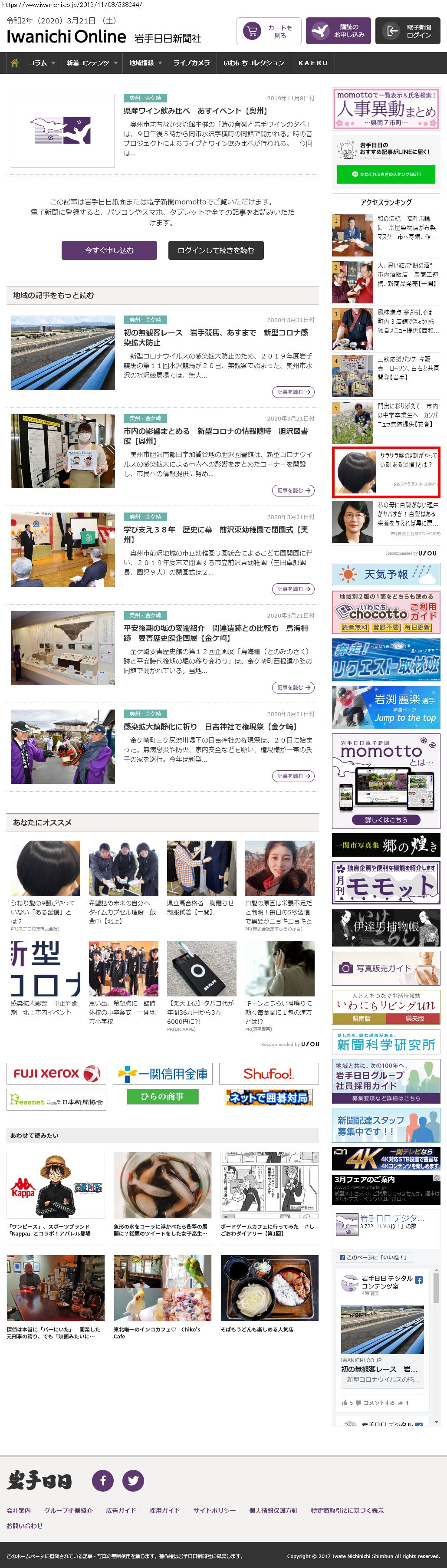Viewport: 447px width, 1568px height.
Task: Expand the 地域情報 menu
Action: (x=145, y=62)
